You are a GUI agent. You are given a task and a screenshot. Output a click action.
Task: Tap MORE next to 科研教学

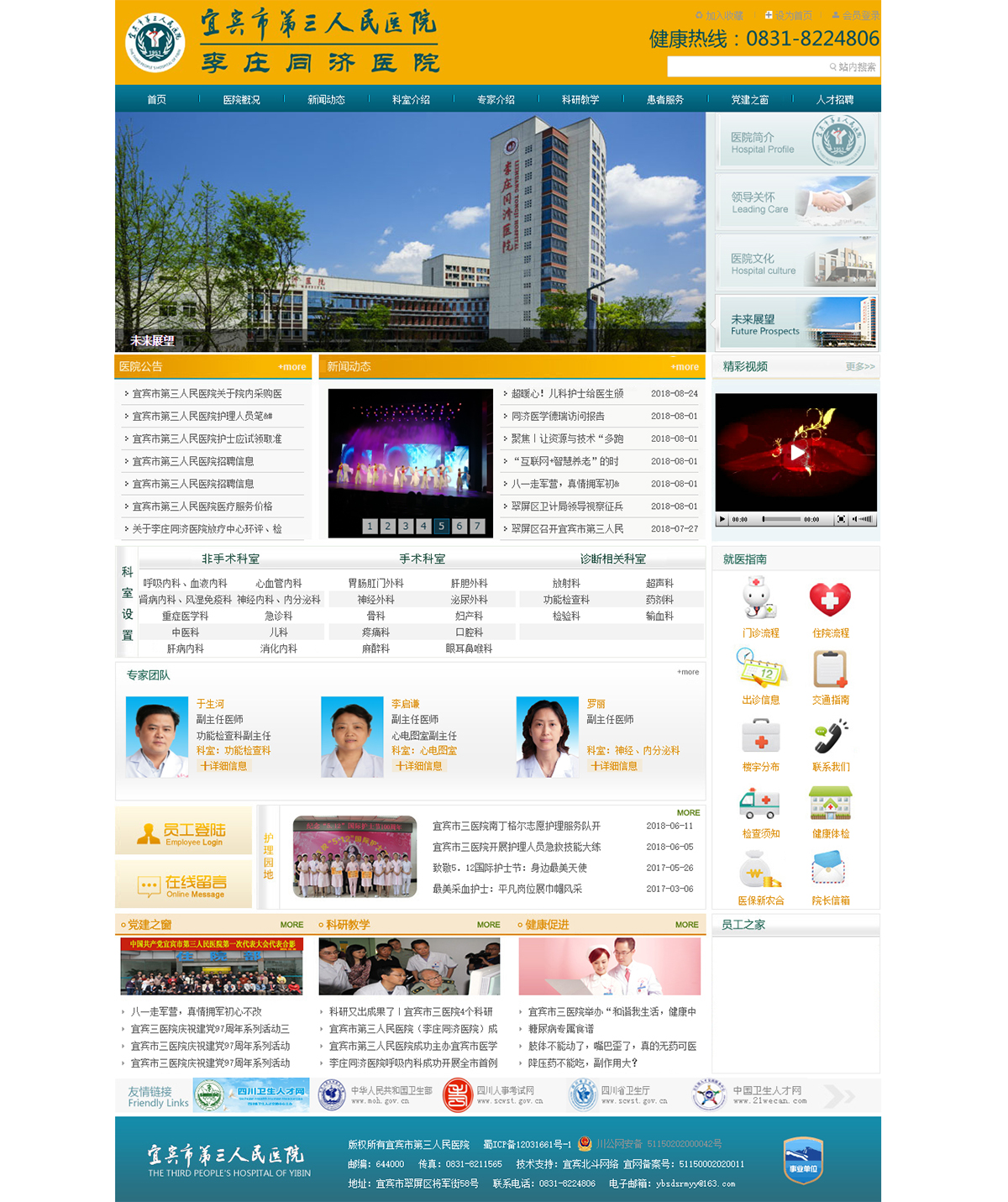tap(488, 925)
